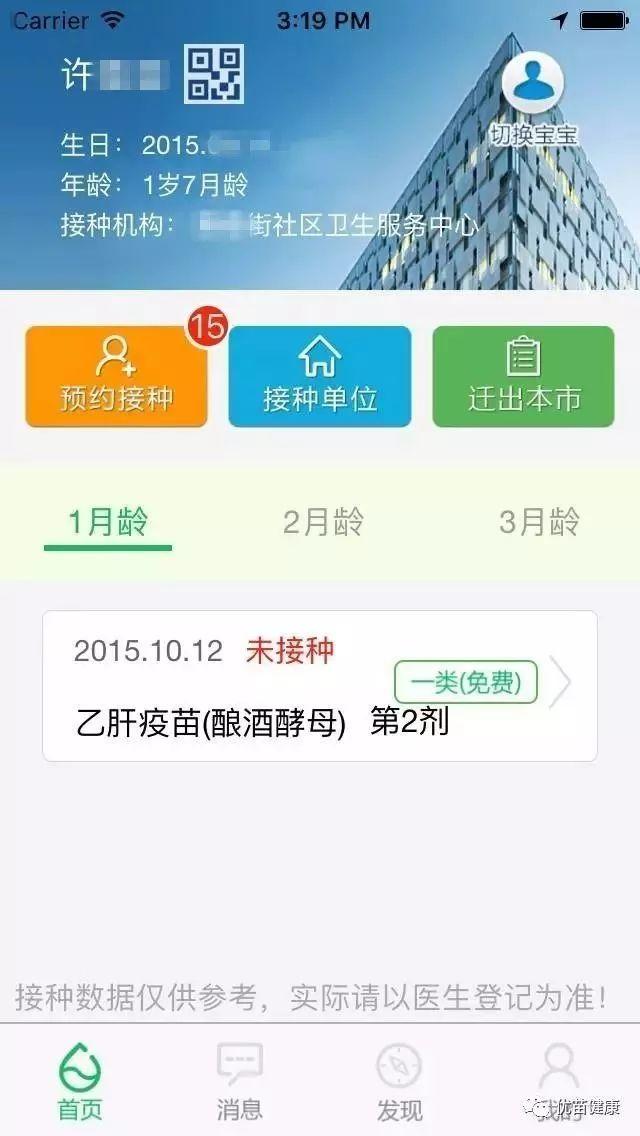Switch to the 发现 discover tab
Image resolution: width=640 pixels, height=1136 pixels.
(x=399, y=1081)
